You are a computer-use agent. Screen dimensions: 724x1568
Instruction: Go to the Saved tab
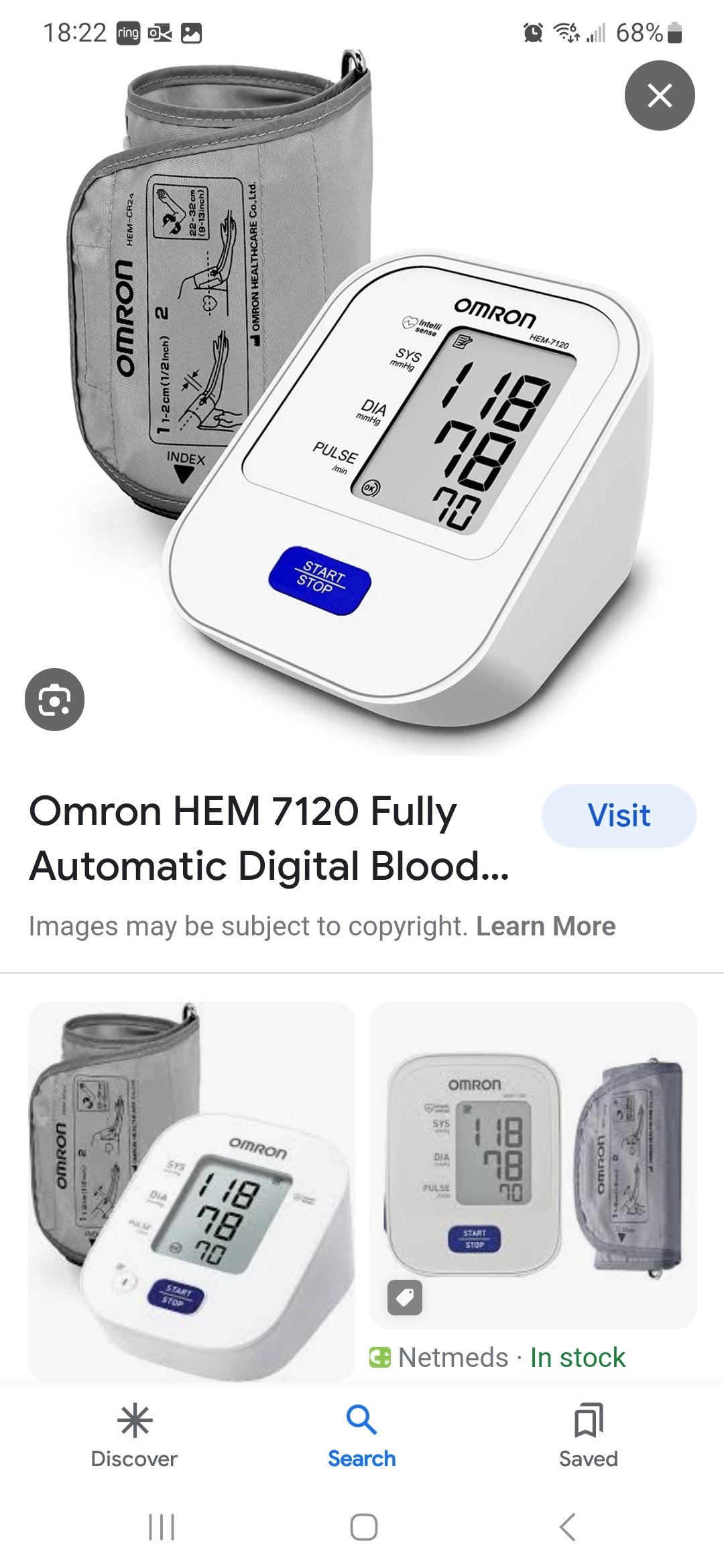pos(589,1435)
